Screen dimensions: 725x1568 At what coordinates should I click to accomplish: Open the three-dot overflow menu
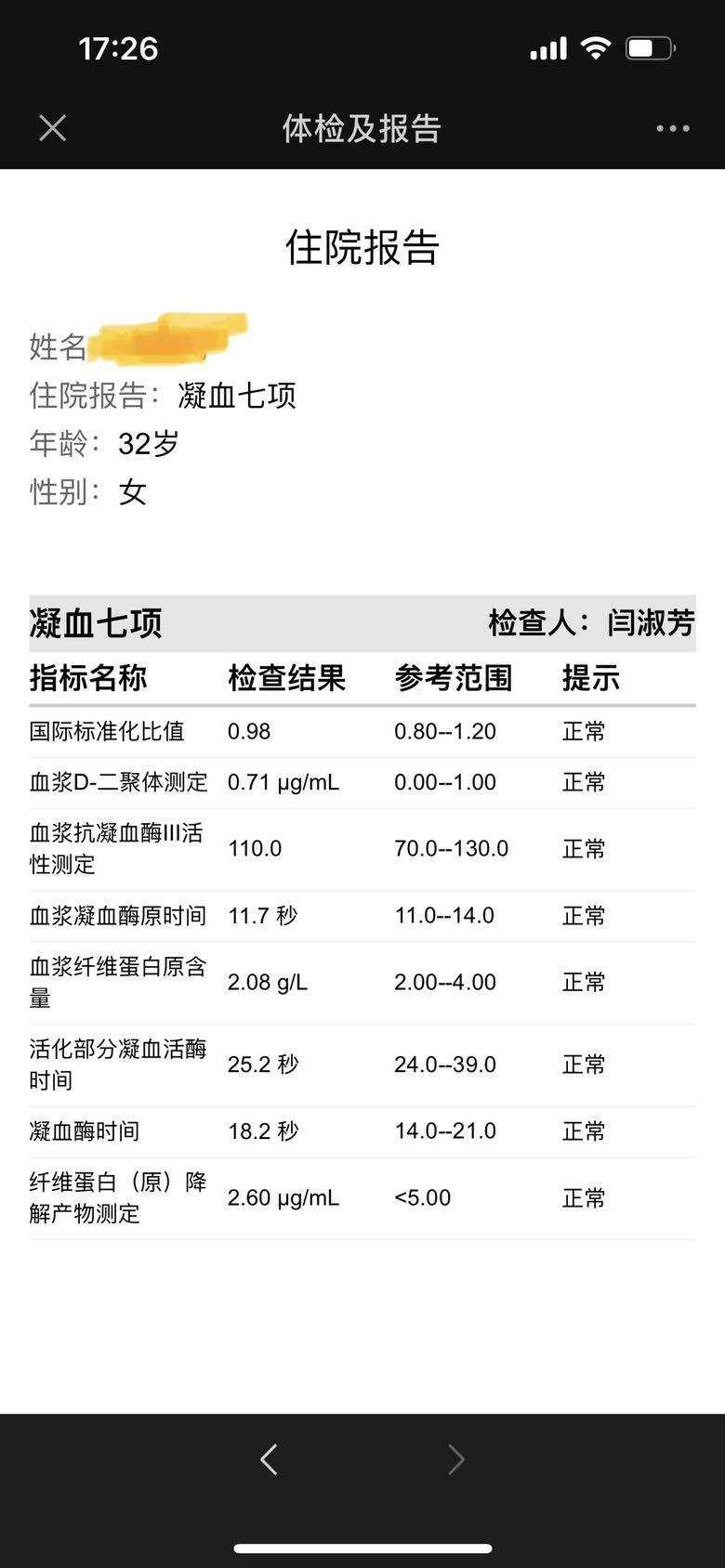point(672,128)
